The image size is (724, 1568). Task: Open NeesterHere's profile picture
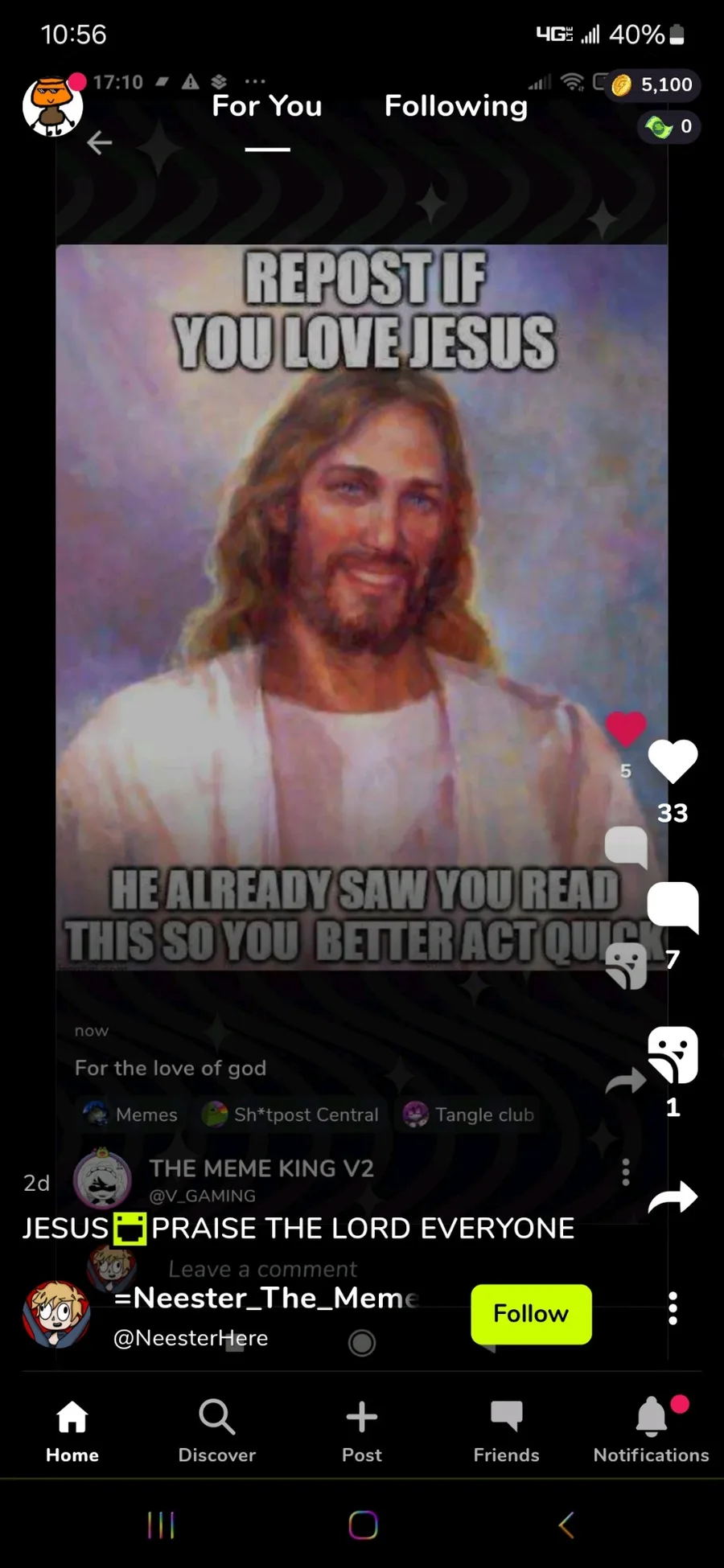56,1315
